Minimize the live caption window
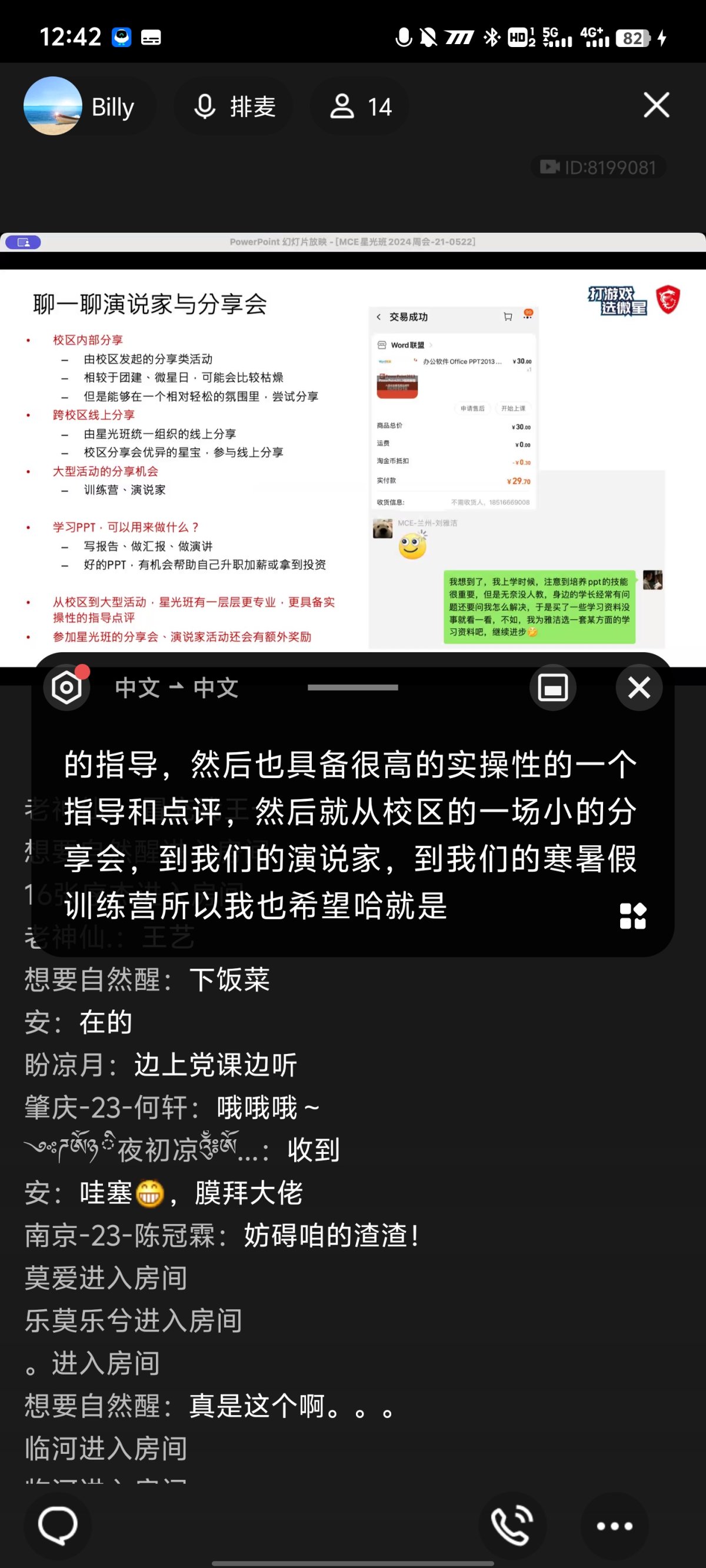Screen dimensions: 706x1568 tap(552, 688)
